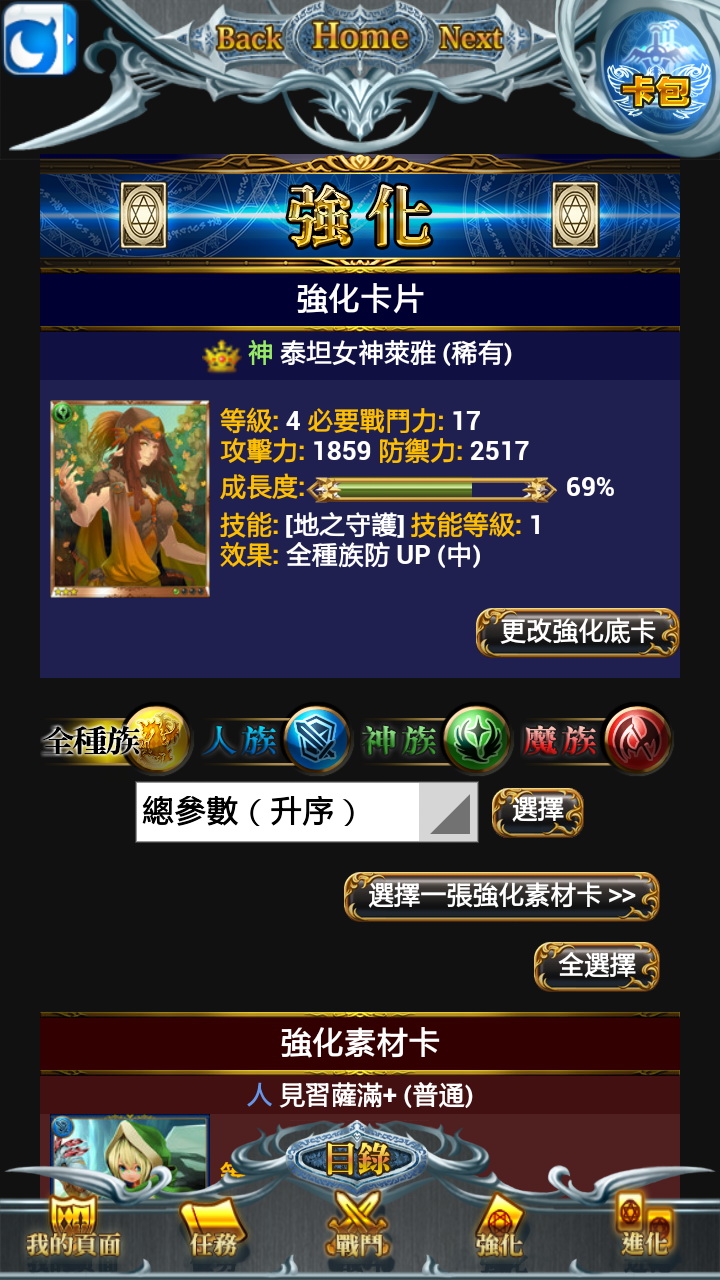Switch to 強化 tab in bottom bar

click(498, 1228)
